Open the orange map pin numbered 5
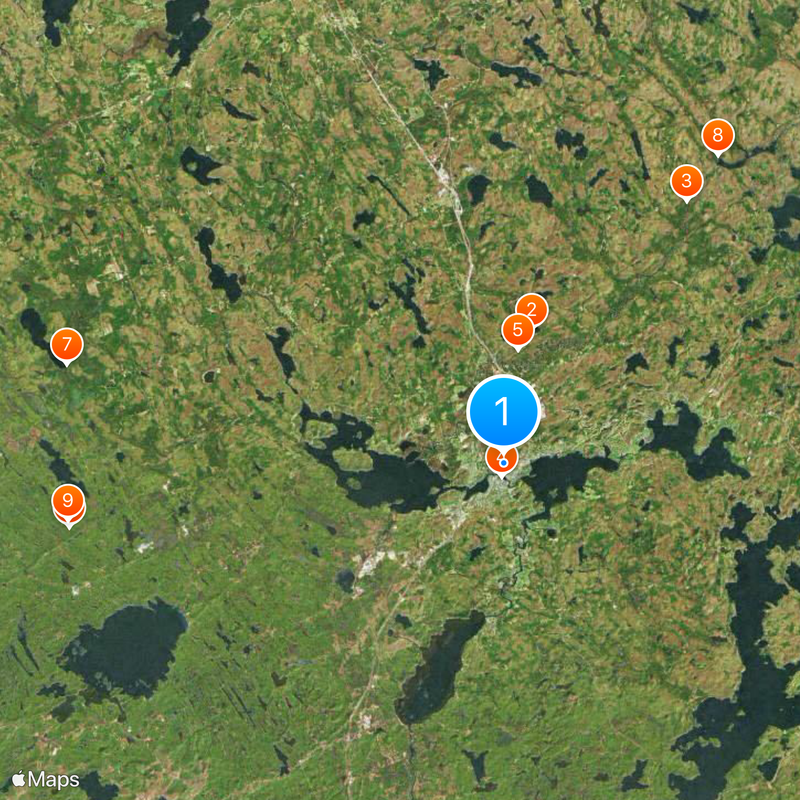The width and height of the screenshot is (800, 800). [517, 329]
